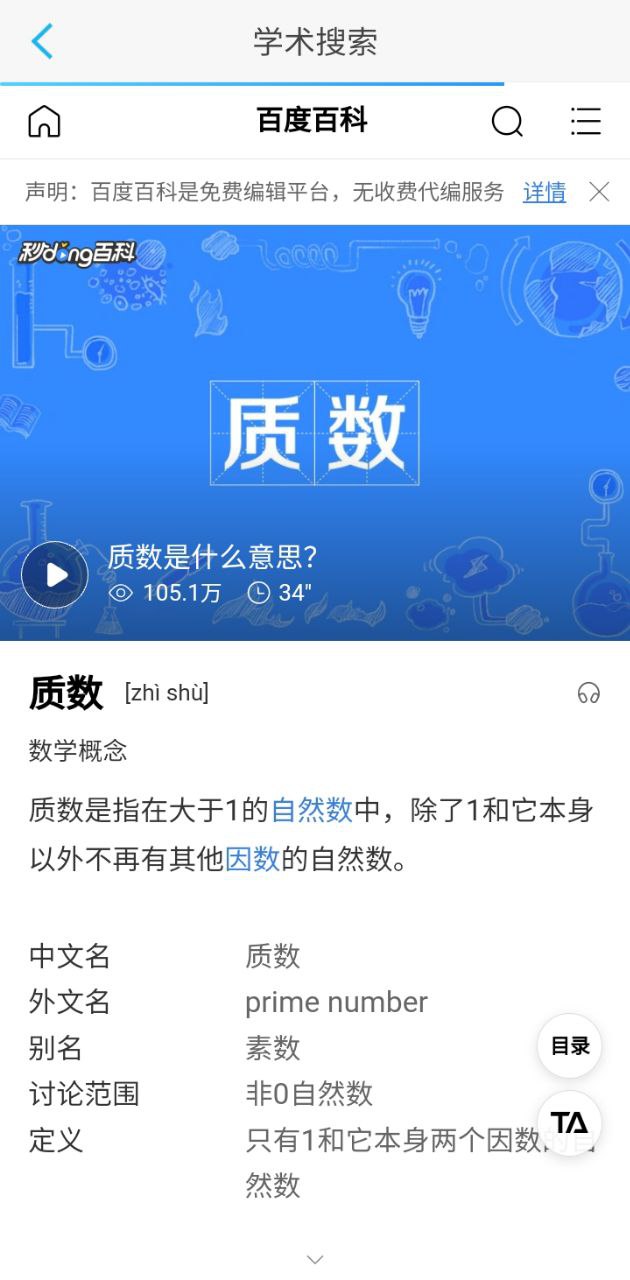
Task: Go back from 学术搜索 page
Action: coord(42,42)
